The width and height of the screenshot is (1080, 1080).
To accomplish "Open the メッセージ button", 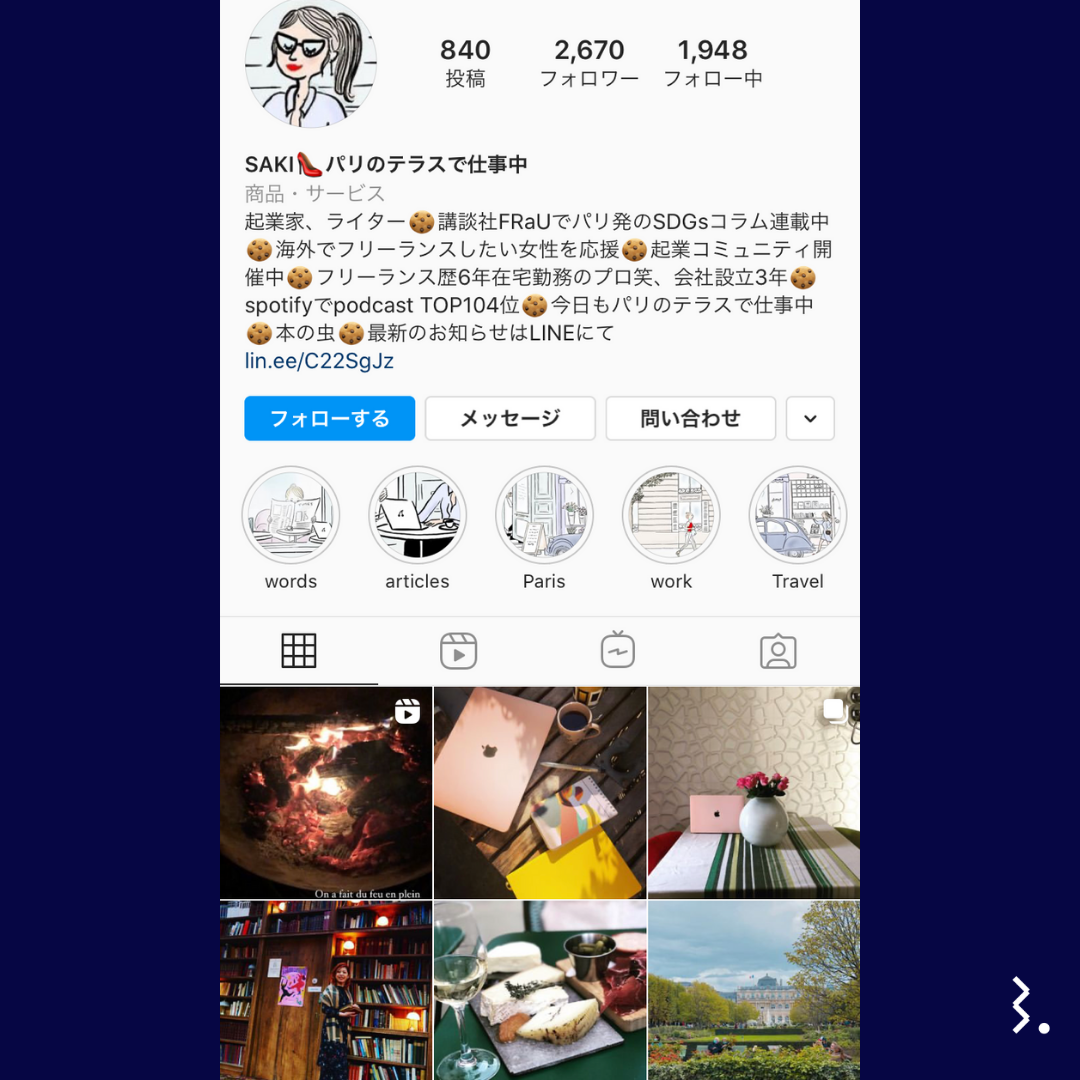I will pyautogui.click(x=510, y=418).
